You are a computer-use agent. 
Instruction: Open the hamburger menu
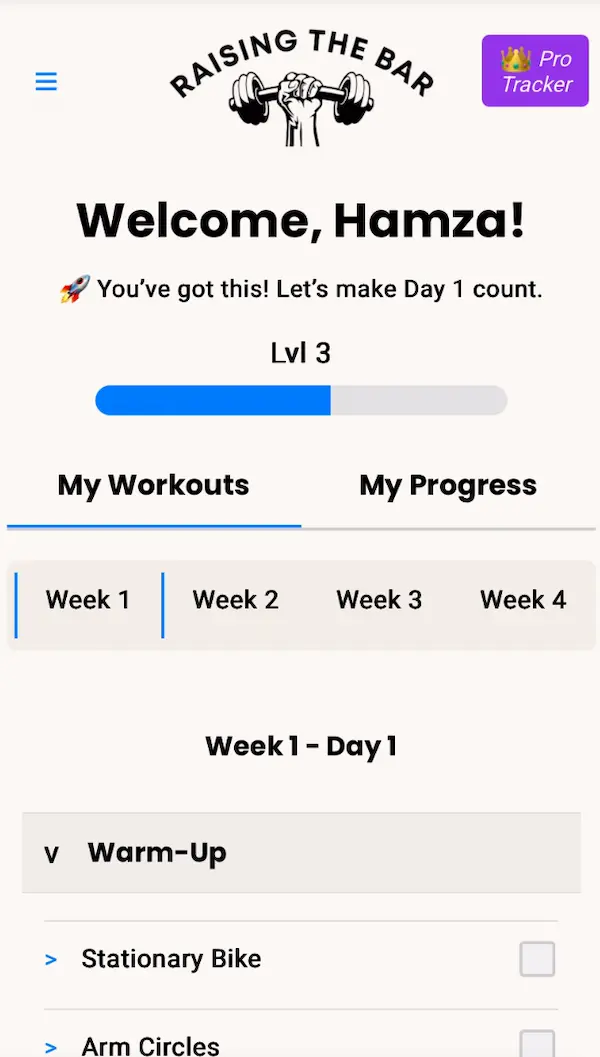46,82
